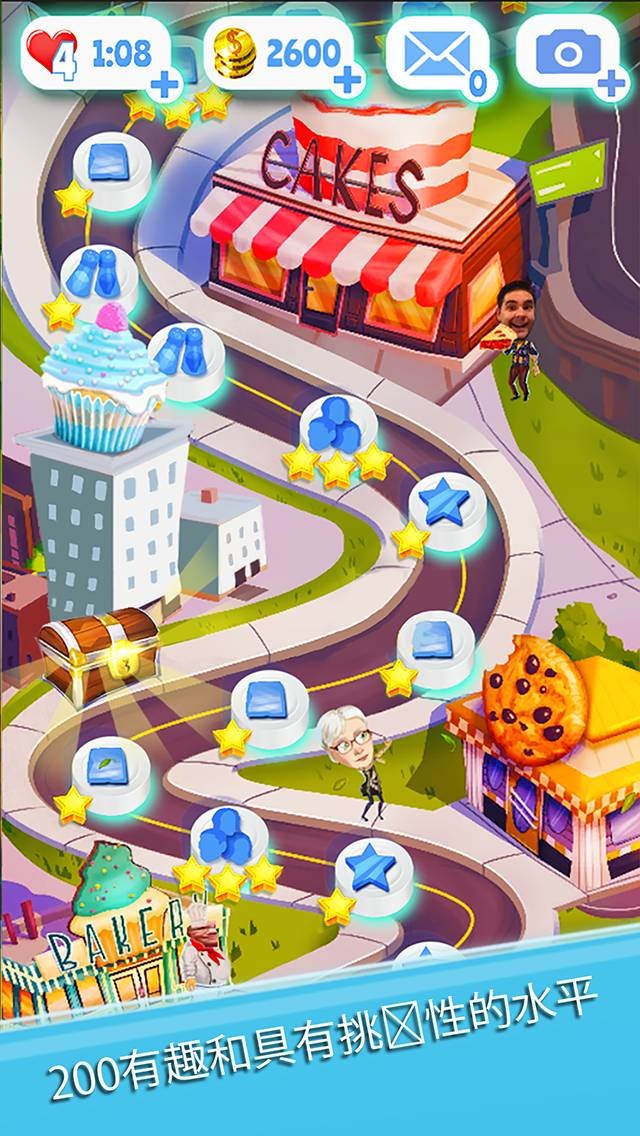640x1136 pixels.
Task: Open the glowing treasure chest
Action: coord(98,653)
